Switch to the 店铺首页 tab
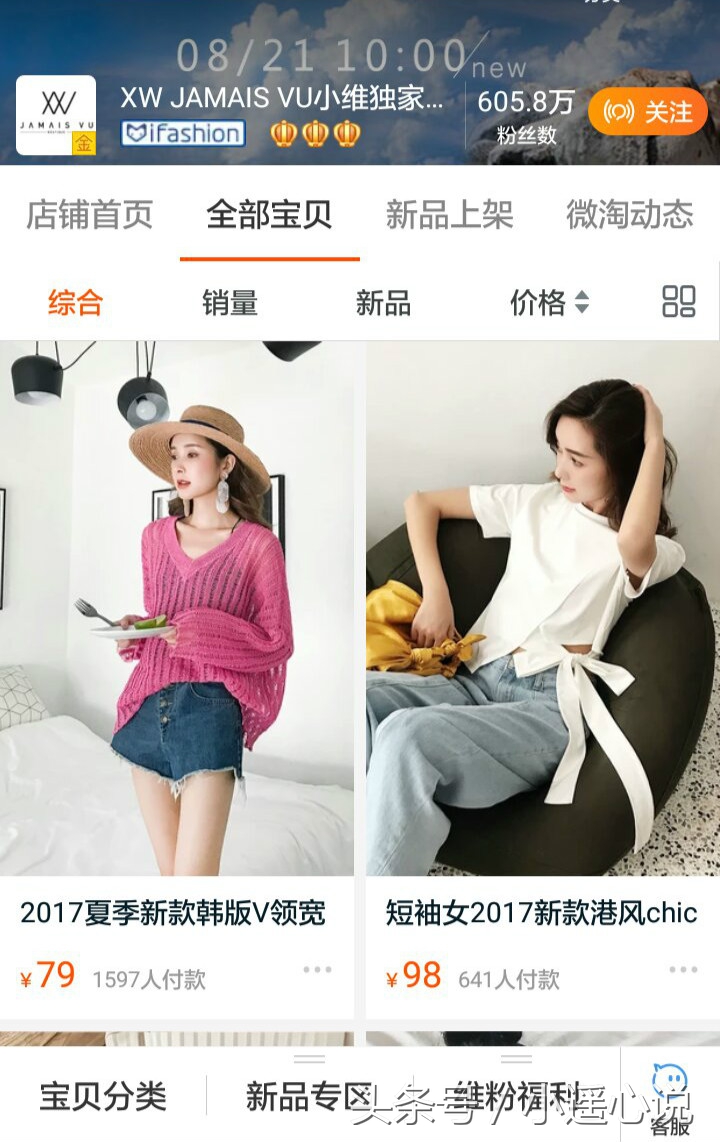The image size is (720, 1142). point(90,213)
